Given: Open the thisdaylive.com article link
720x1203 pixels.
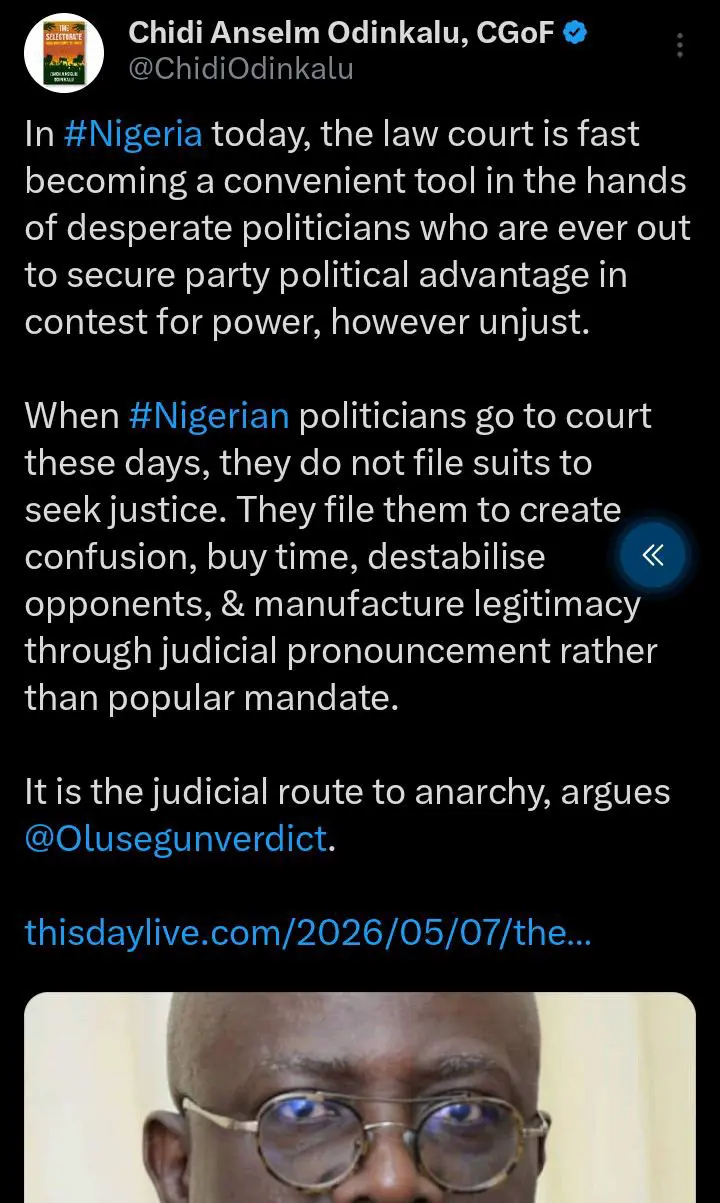Looking at the screenshot, I should 308,933.
